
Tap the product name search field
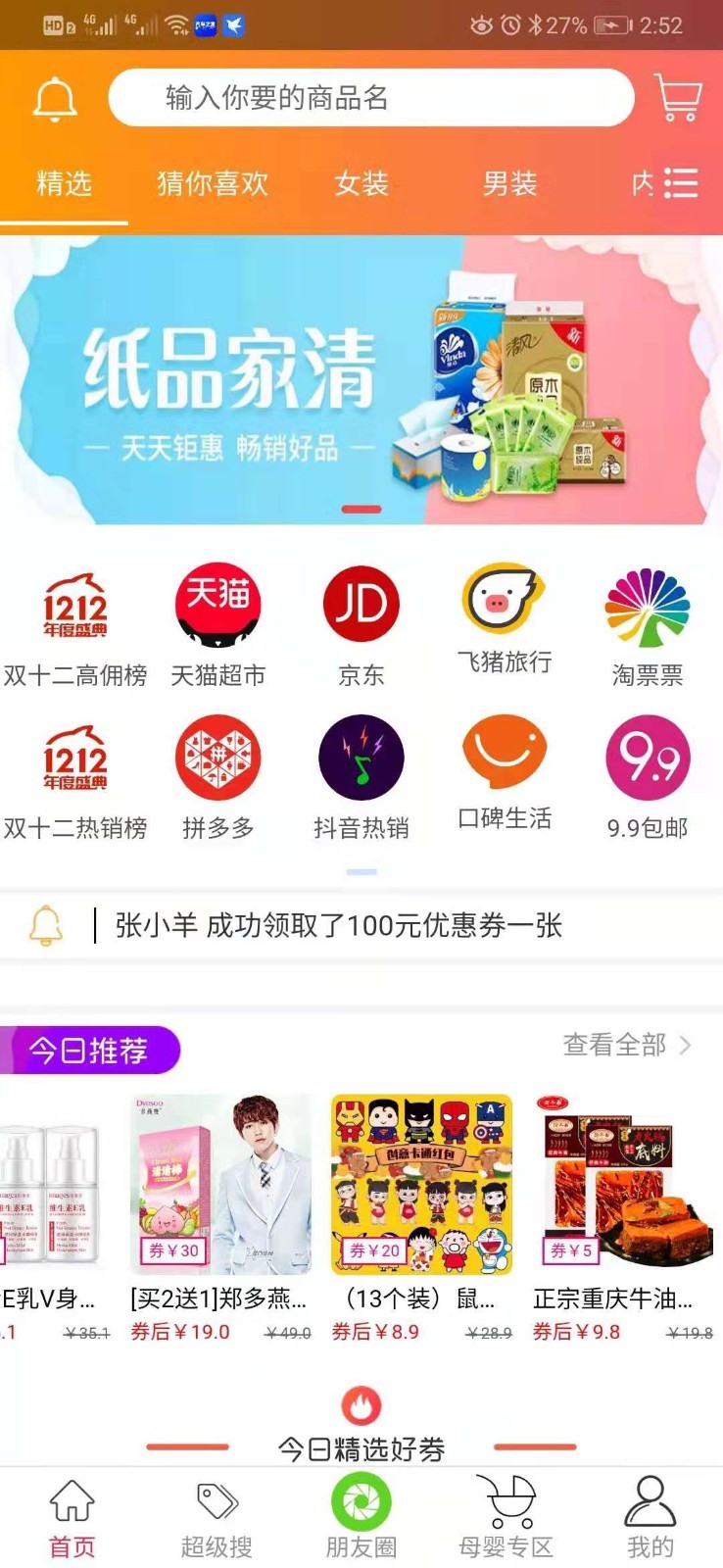click(x=370, y=98)
